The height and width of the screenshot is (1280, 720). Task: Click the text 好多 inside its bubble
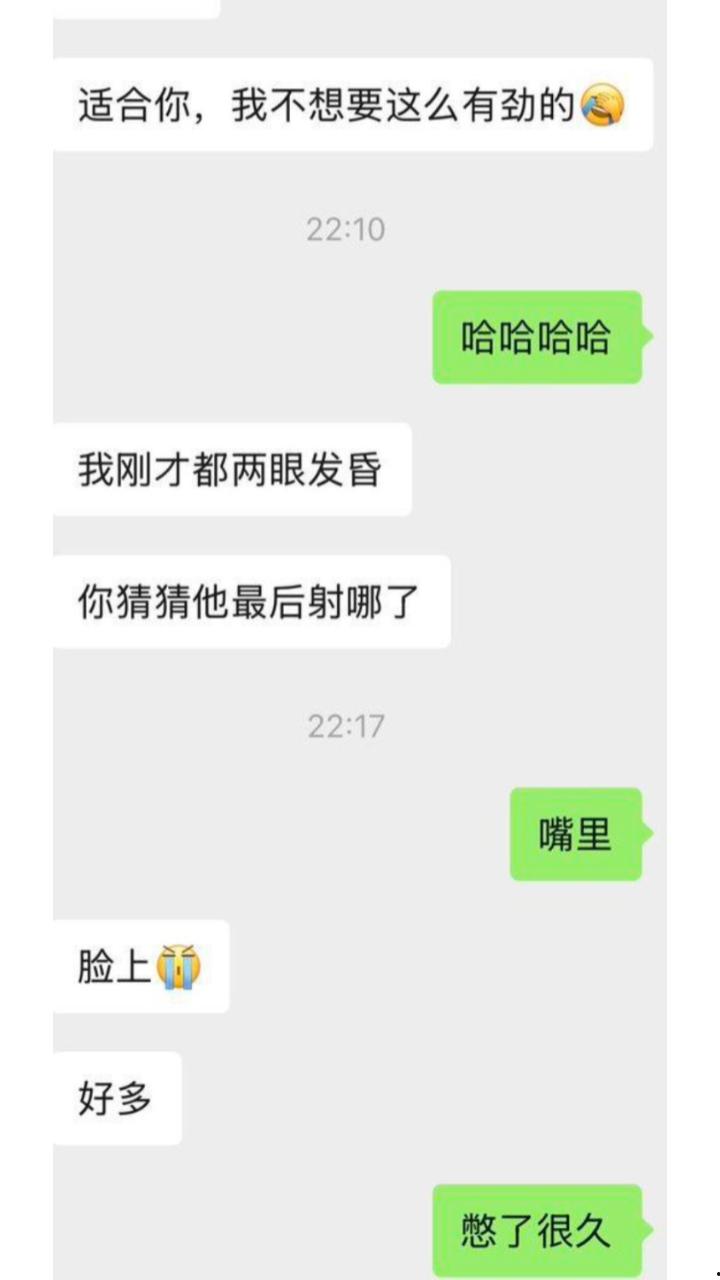click(113, 1097)
